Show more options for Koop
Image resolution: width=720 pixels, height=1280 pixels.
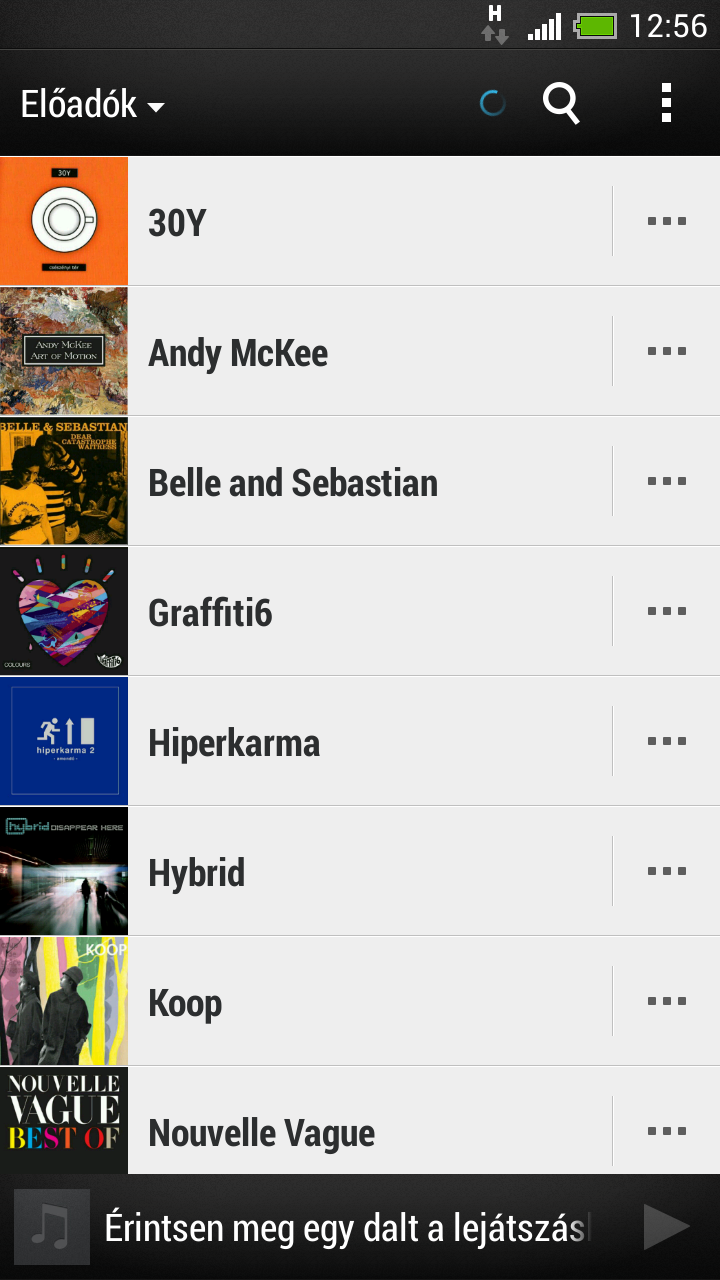(x=667, y=1001)
